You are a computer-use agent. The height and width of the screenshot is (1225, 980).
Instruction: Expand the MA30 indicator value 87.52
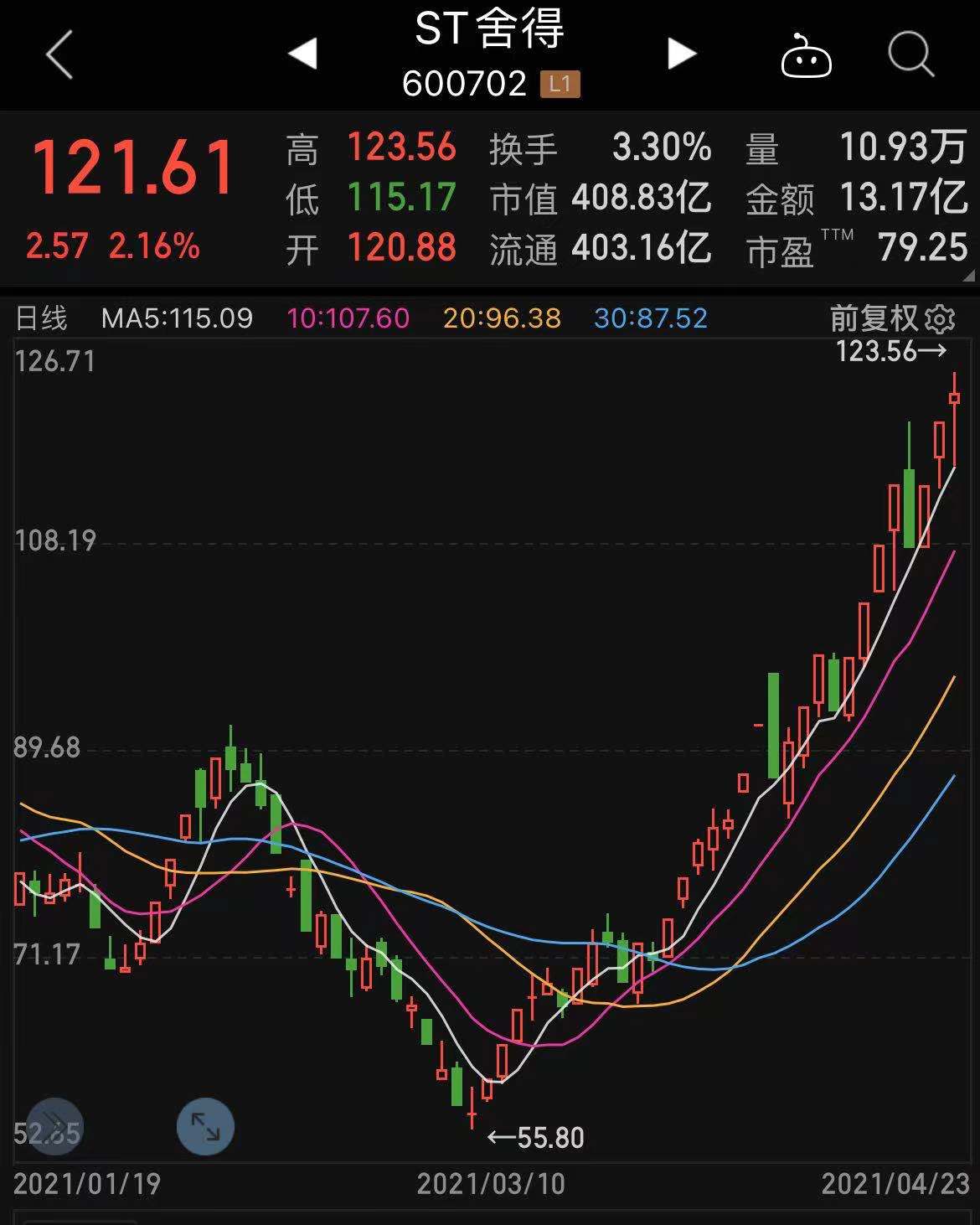click(652, 319)
